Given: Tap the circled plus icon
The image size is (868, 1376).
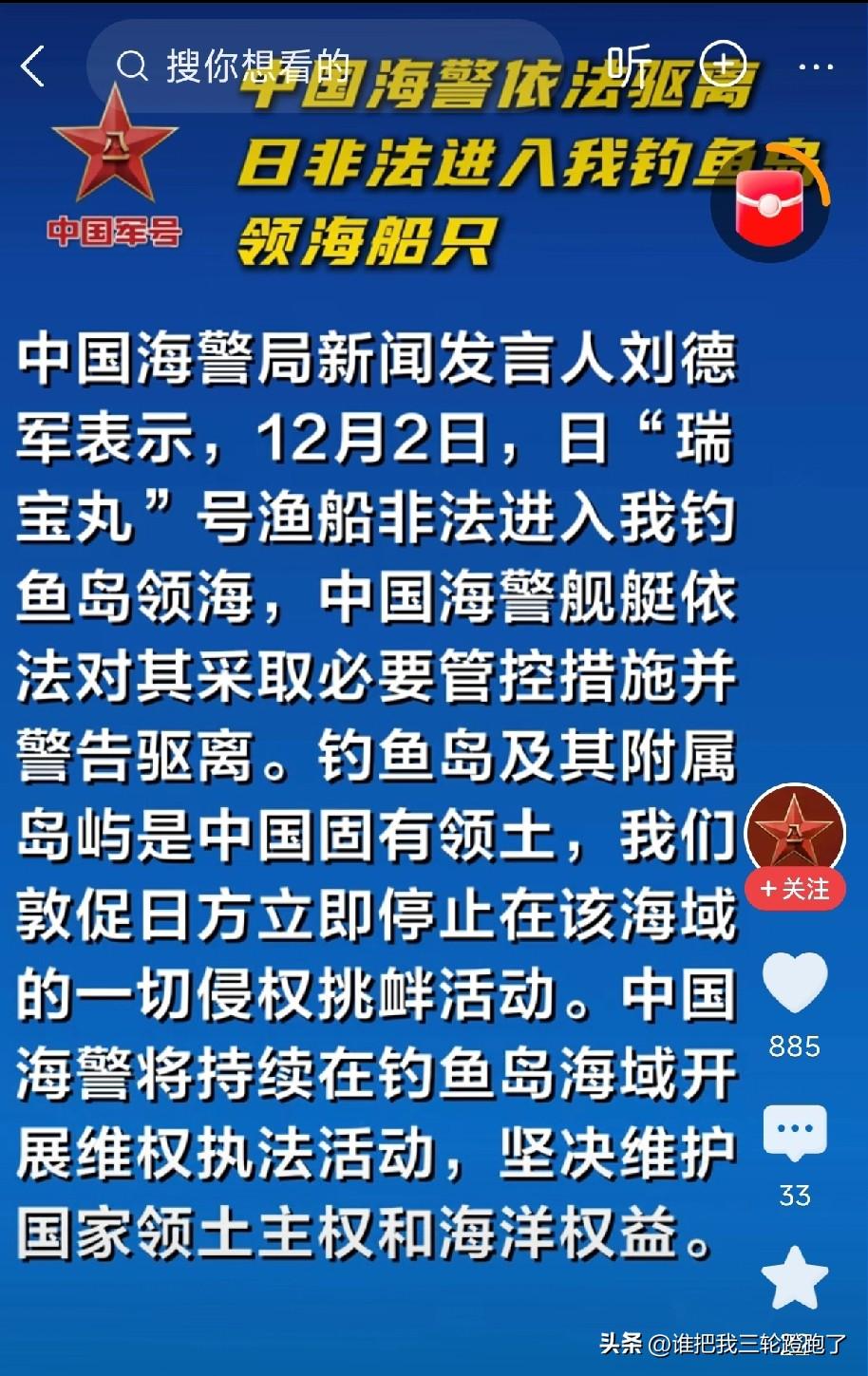Looking at the screenshot, I should click(723, 66).
